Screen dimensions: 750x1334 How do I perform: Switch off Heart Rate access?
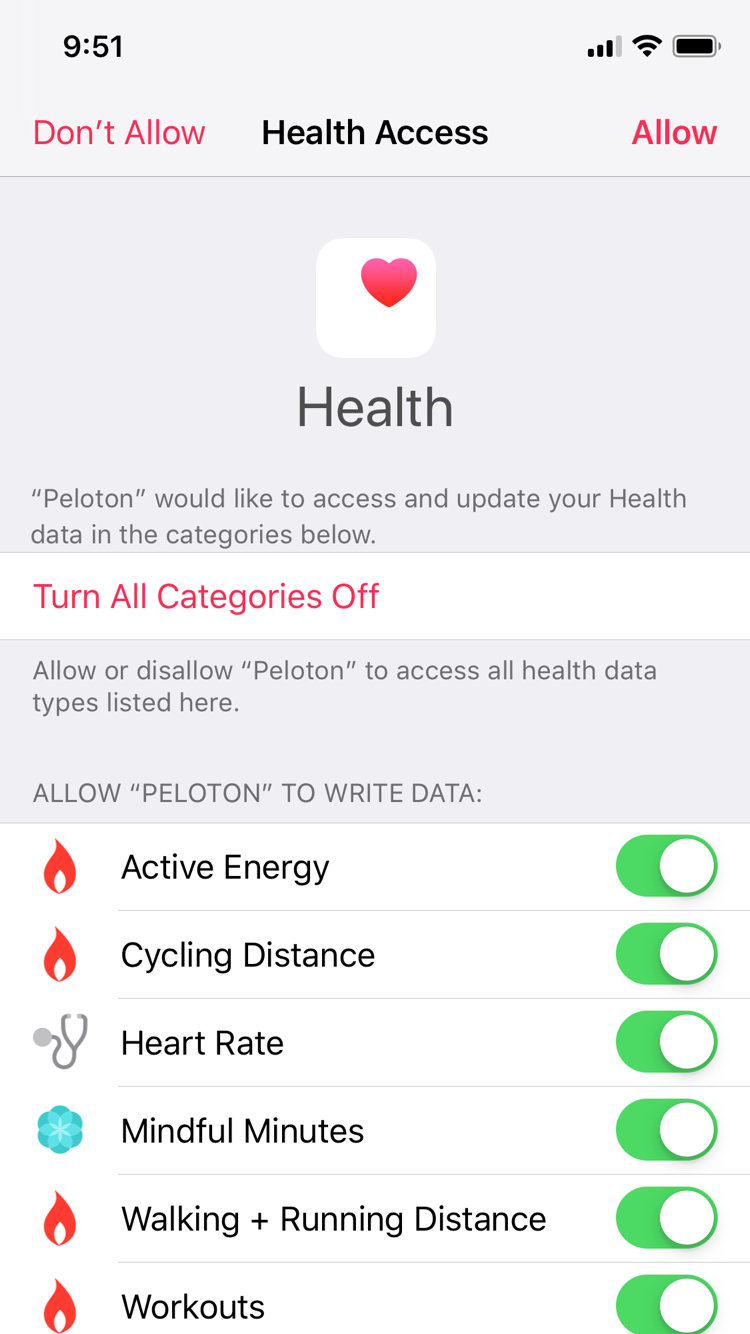point(666,1042)
